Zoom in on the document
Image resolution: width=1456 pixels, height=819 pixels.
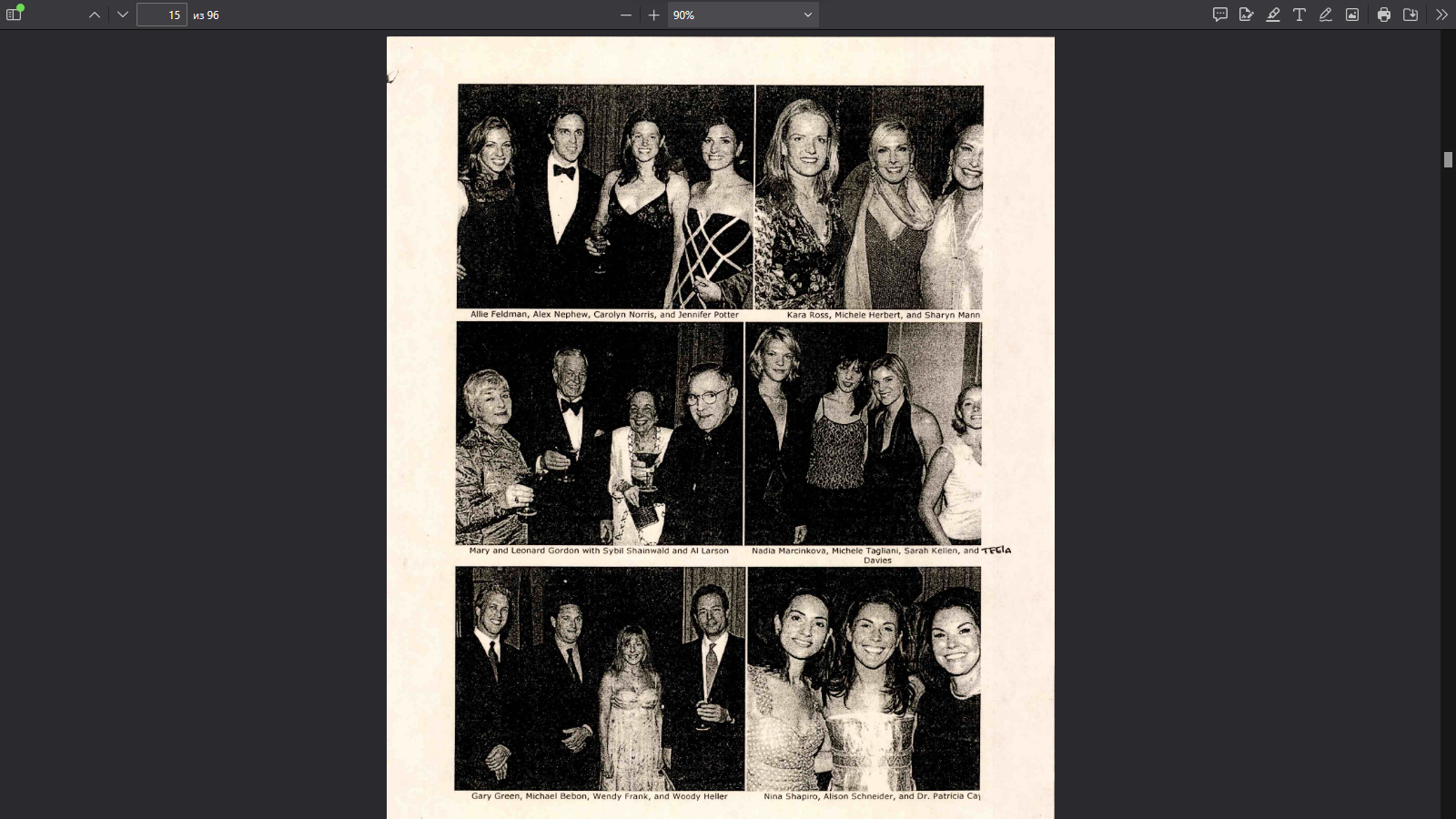click(x=653, y=15)
